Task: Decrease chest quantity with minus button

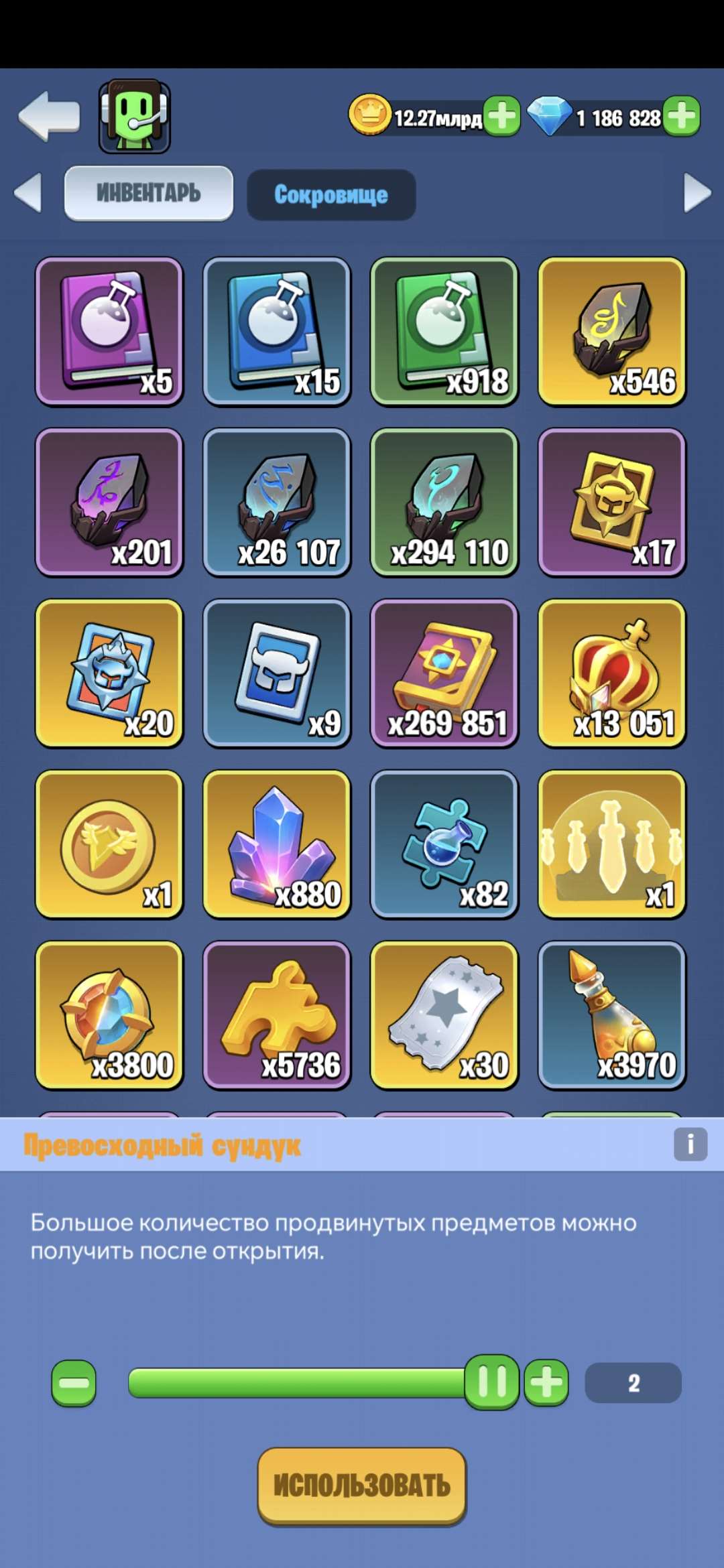Action: 74,1382
